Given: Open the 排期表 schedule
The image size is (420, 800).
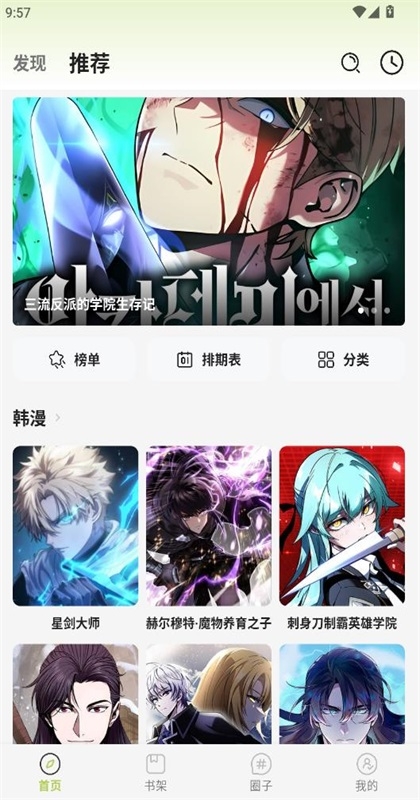Looking at the screenshot, I should point(209,360).
